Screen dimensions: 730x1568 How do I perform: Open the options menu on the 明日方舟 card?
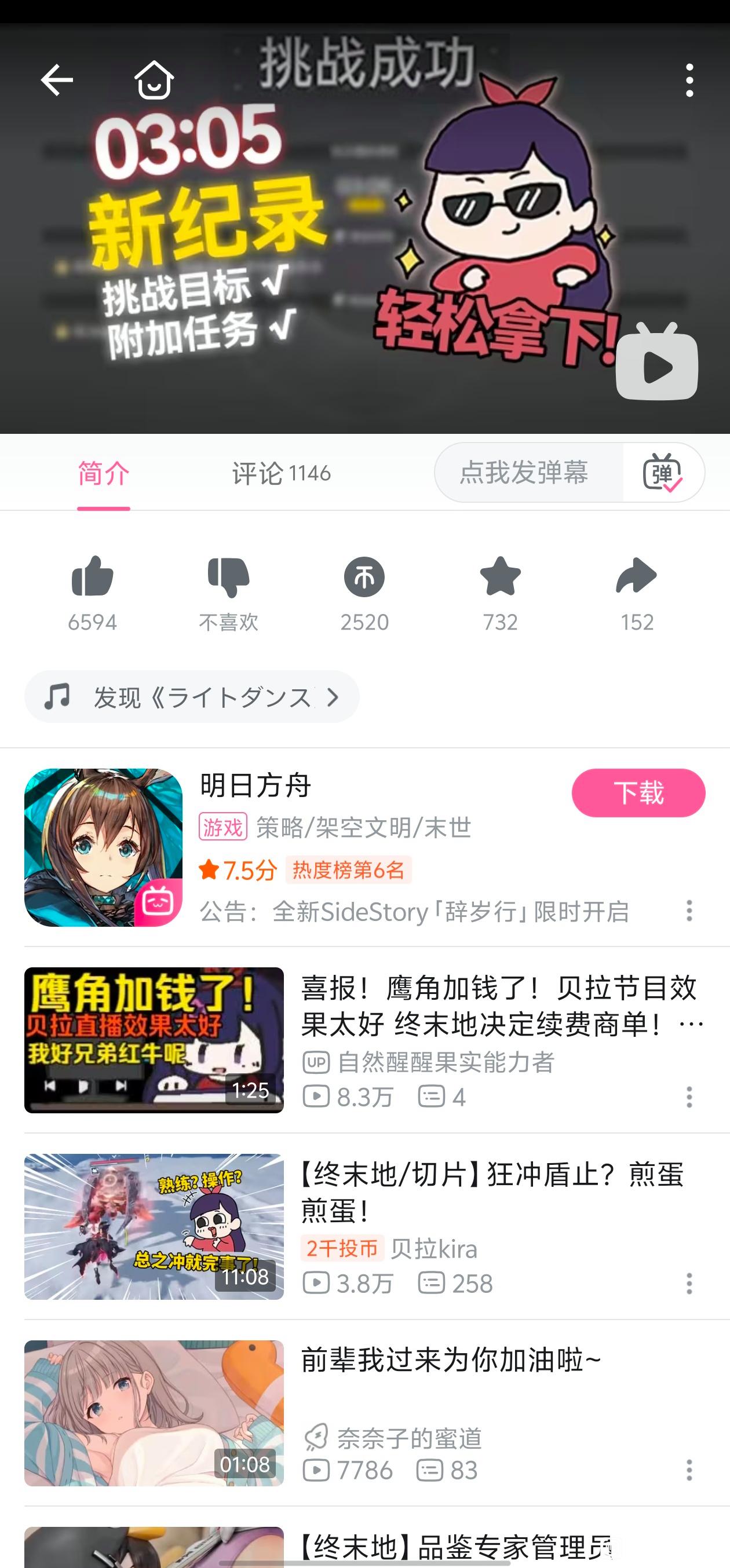(x=689, y=911)
